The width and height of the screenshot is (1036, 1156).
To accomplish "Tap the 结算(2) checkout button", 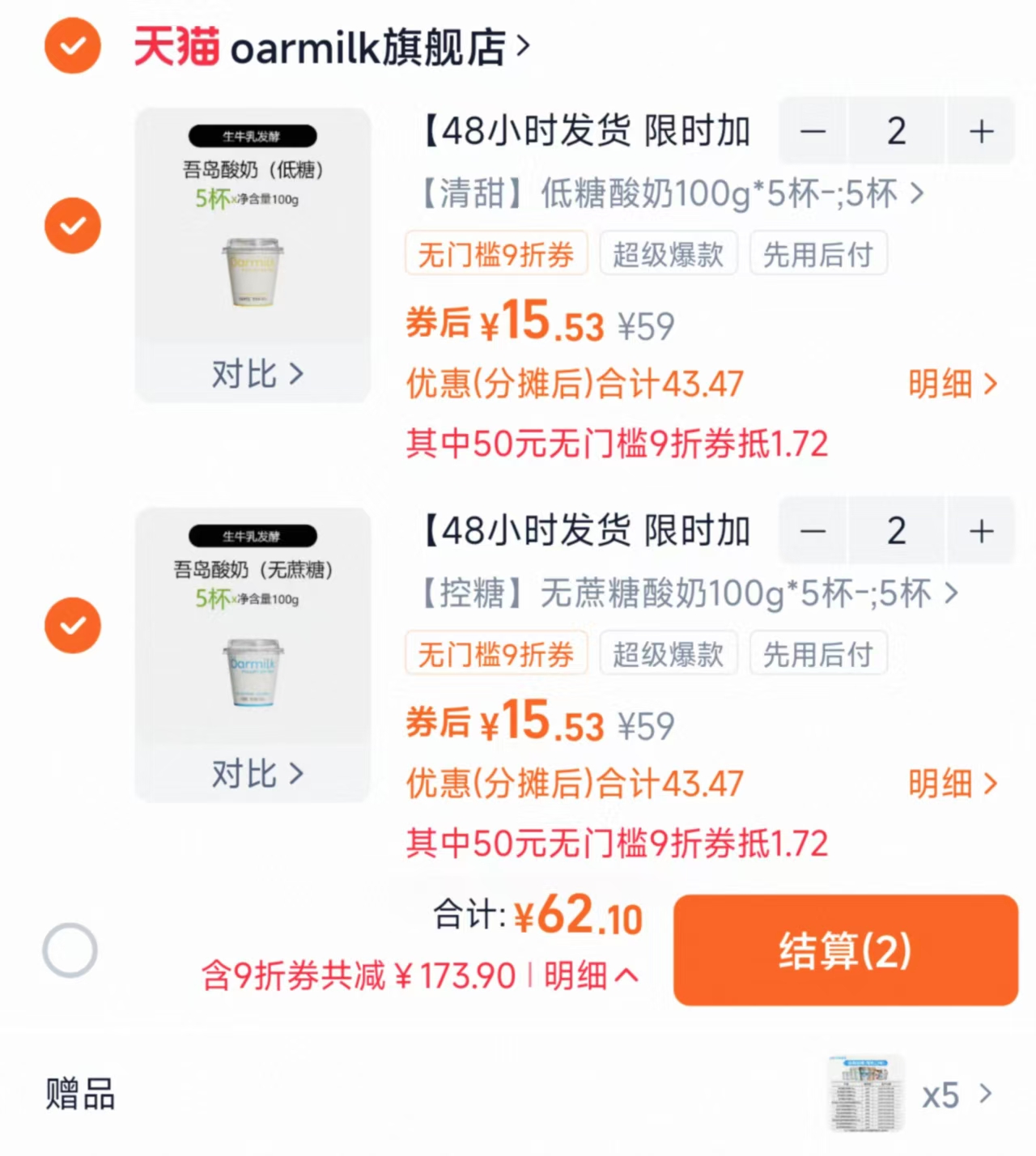I will [x=844, y=952].
